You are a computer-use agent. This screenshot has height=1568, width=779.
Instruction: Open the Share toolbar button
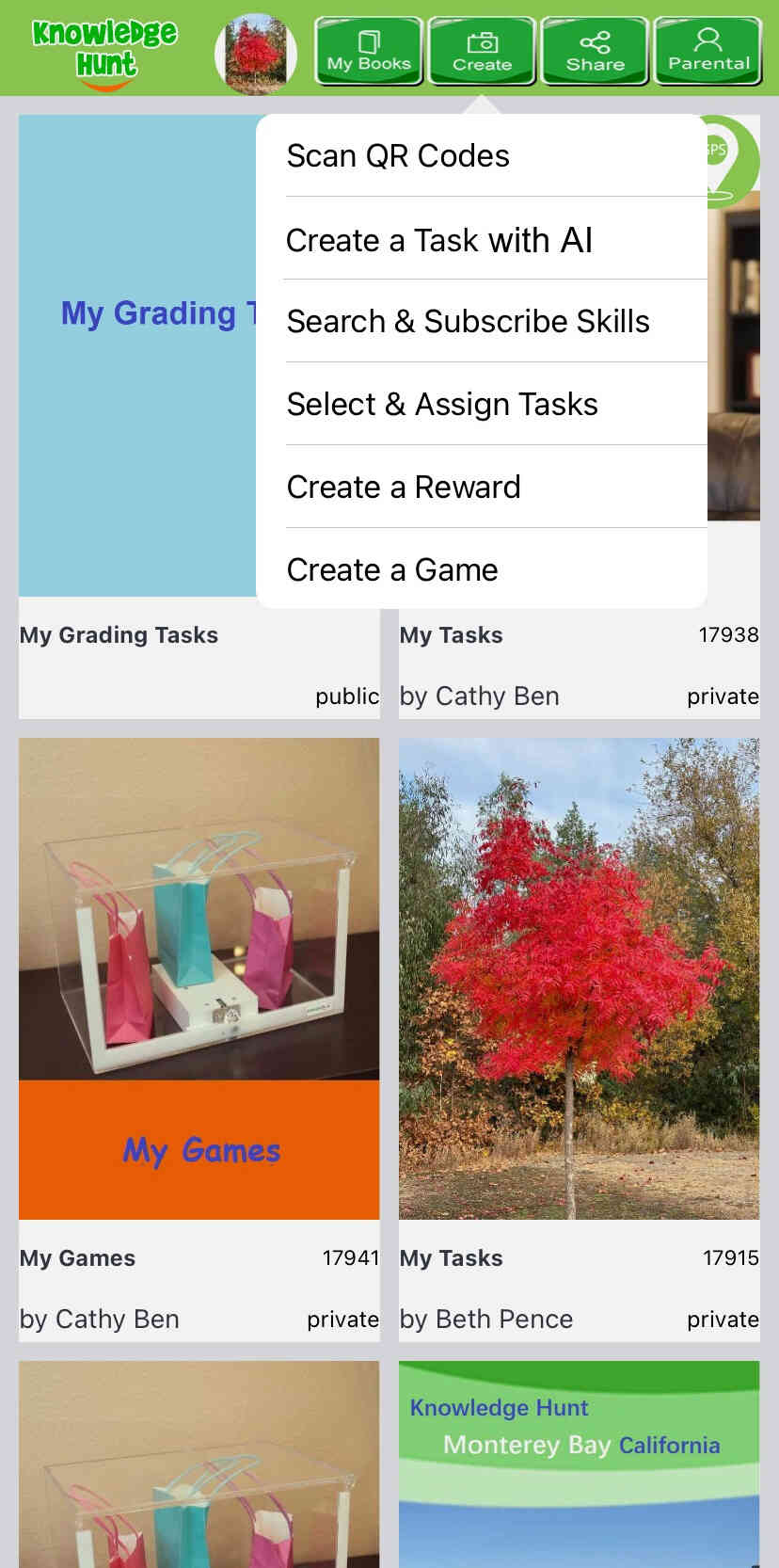pyautogui.click(x=595, y=52)
